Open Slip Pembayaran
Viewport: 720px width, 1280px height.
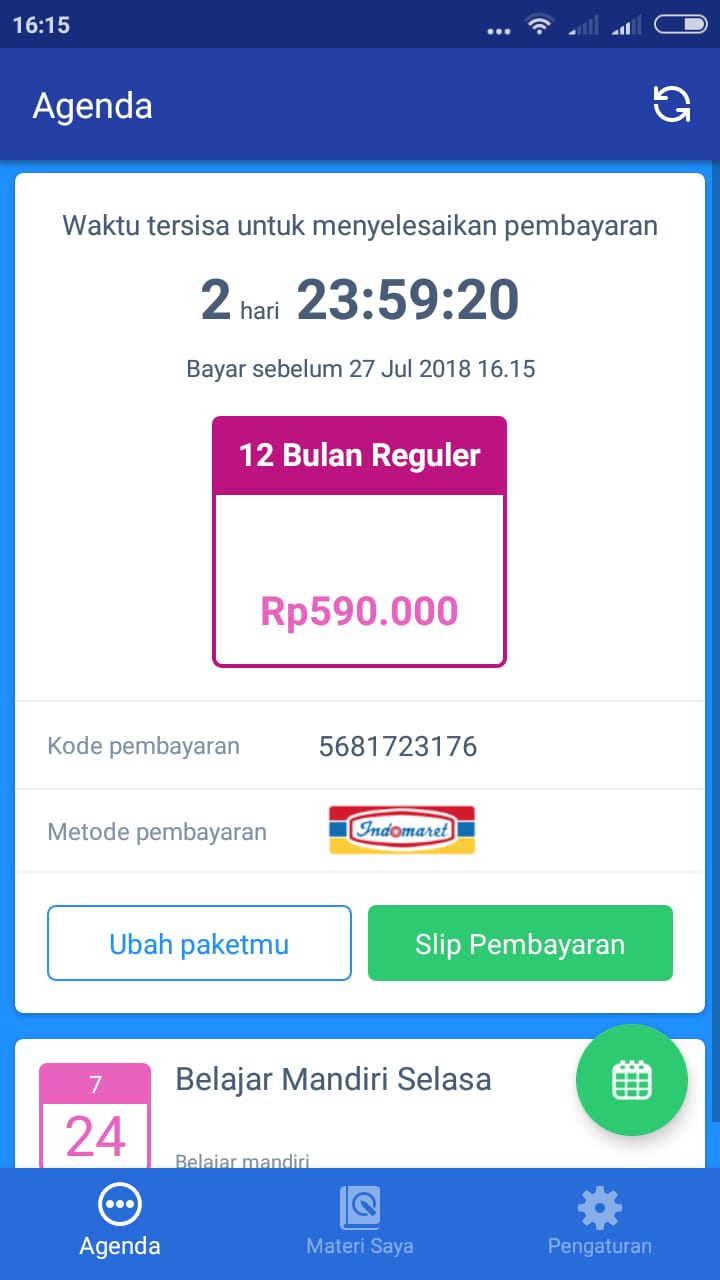click(520, 943)
